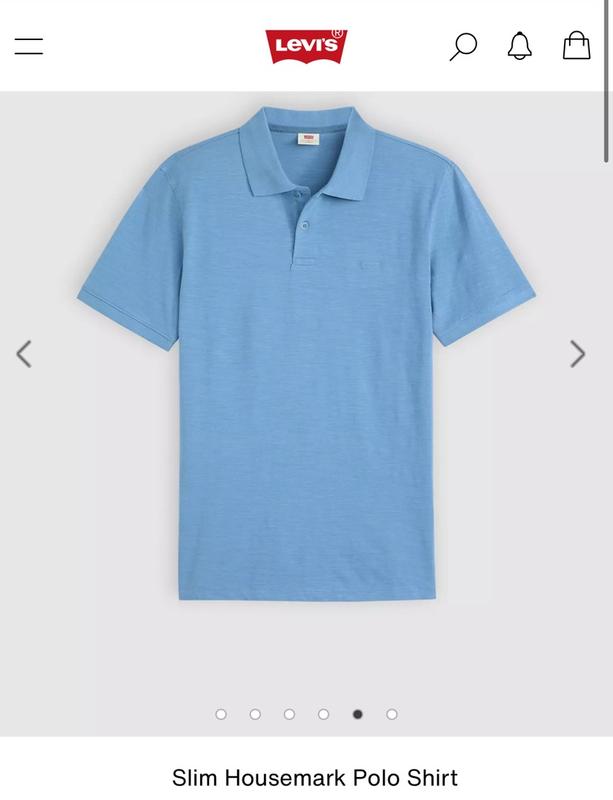This screenshot has height=800, width=613.
Task: Open the notifications bell
Action: (520, 46)
